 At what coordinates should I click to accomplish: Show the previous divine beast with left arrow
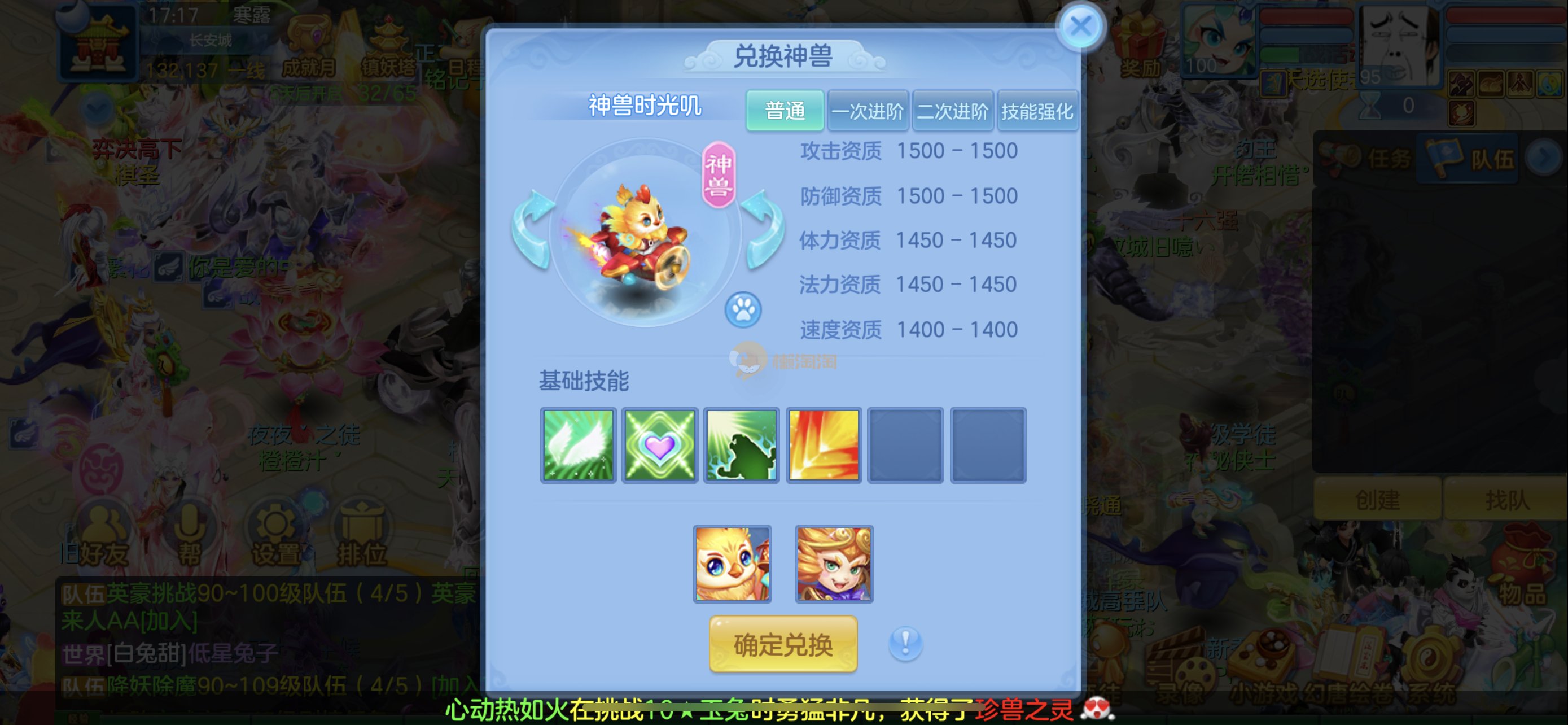pyautogui.click(x=531, y=229)
